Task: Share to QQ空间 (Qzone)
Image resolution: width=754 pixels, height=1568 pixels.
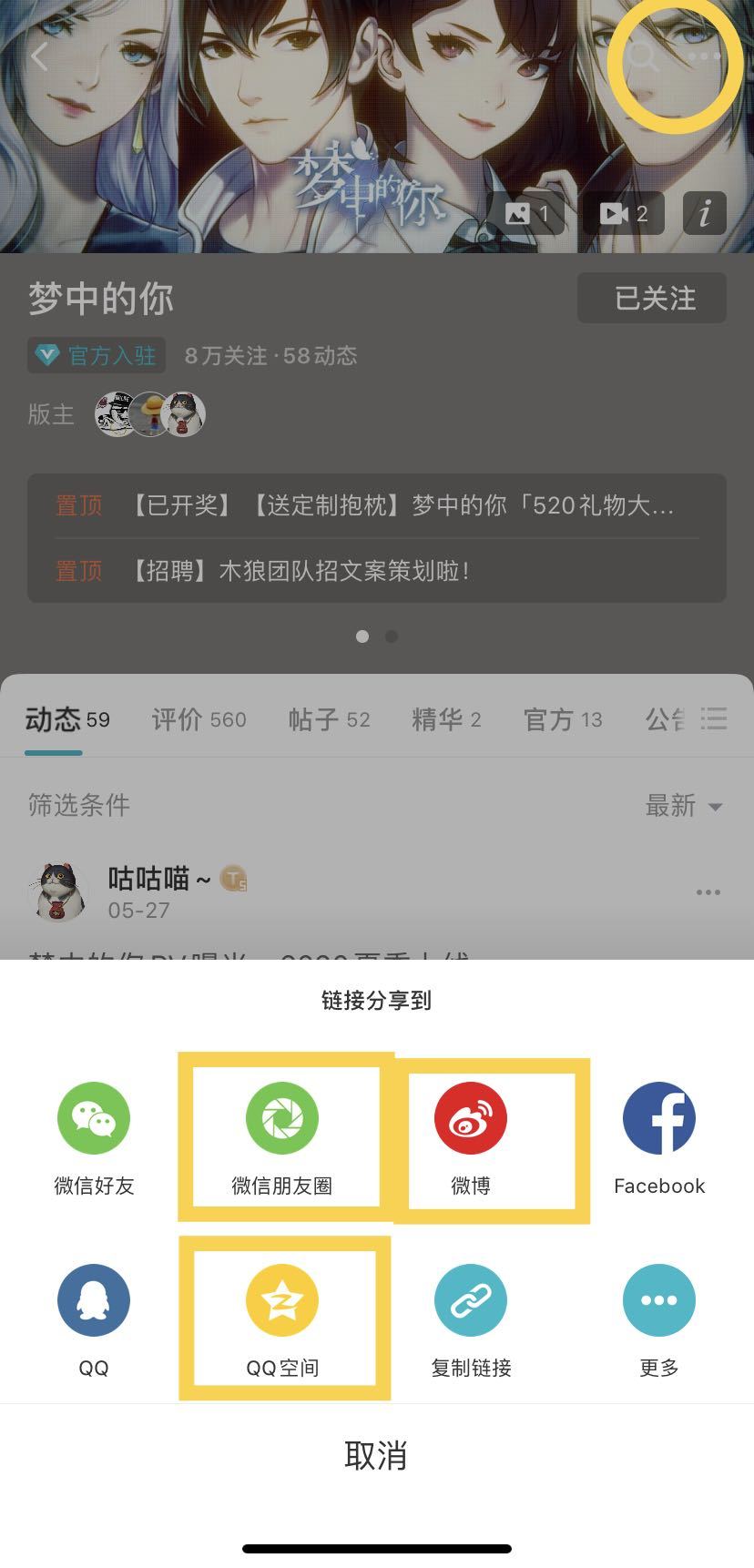Action: (x=282, y=1300)
